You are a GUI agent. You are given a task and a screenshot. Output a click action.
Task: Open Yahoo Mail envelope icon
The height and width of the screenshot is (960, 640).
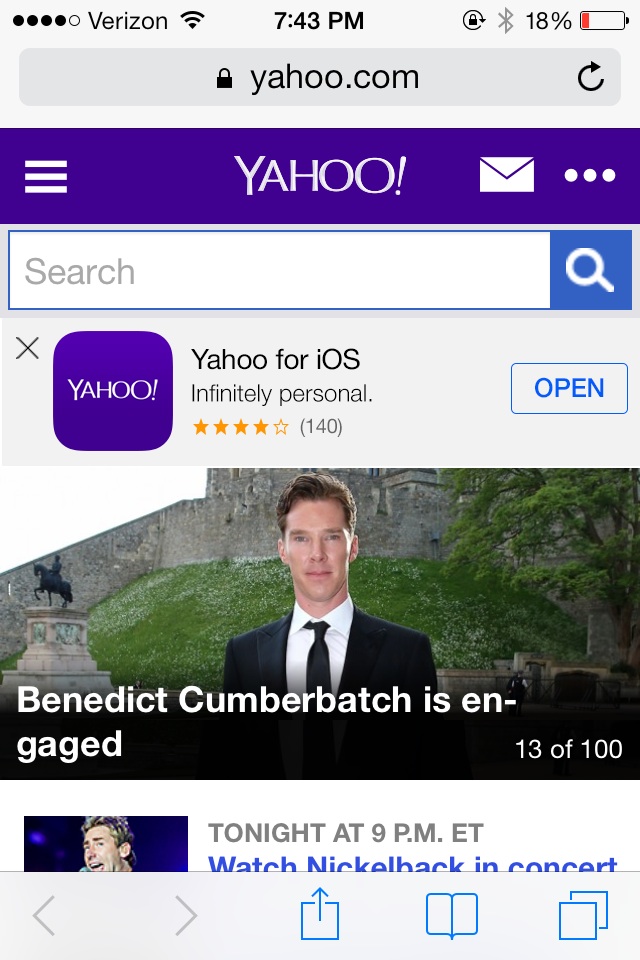click(507, 176)
